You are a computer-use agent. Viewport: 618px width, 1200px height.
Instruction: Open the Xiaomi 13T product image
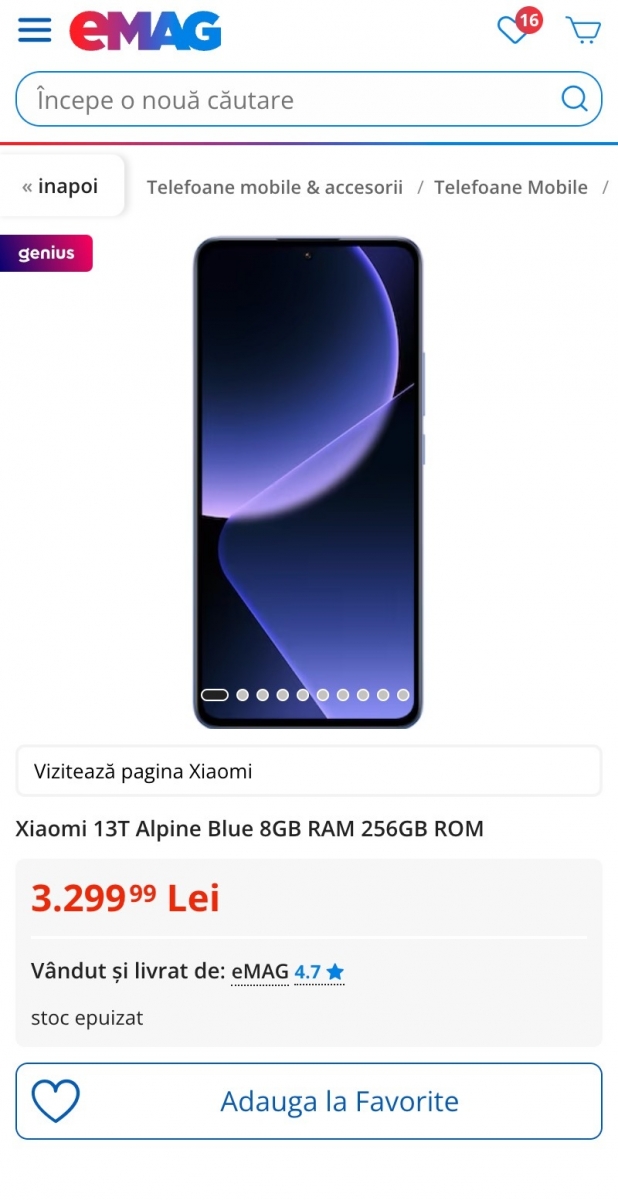coord(308,482)
